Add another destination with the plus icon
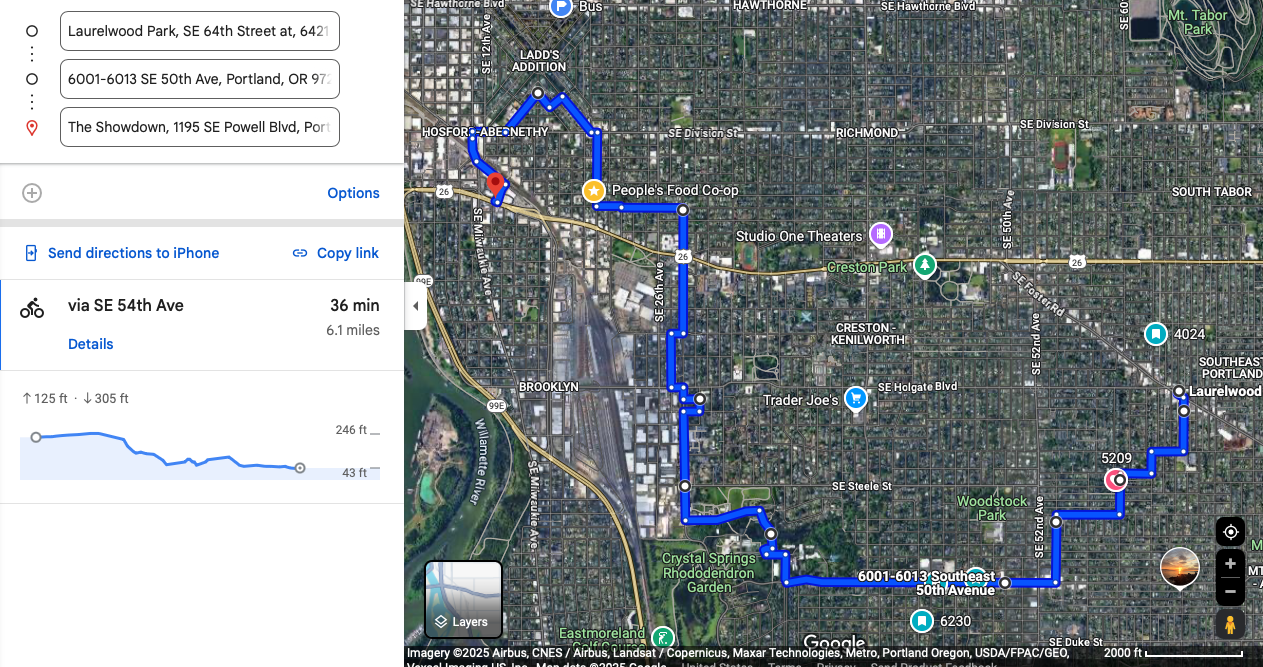The height and width of the screenshot is (667, 1263). tap(32, 193)
